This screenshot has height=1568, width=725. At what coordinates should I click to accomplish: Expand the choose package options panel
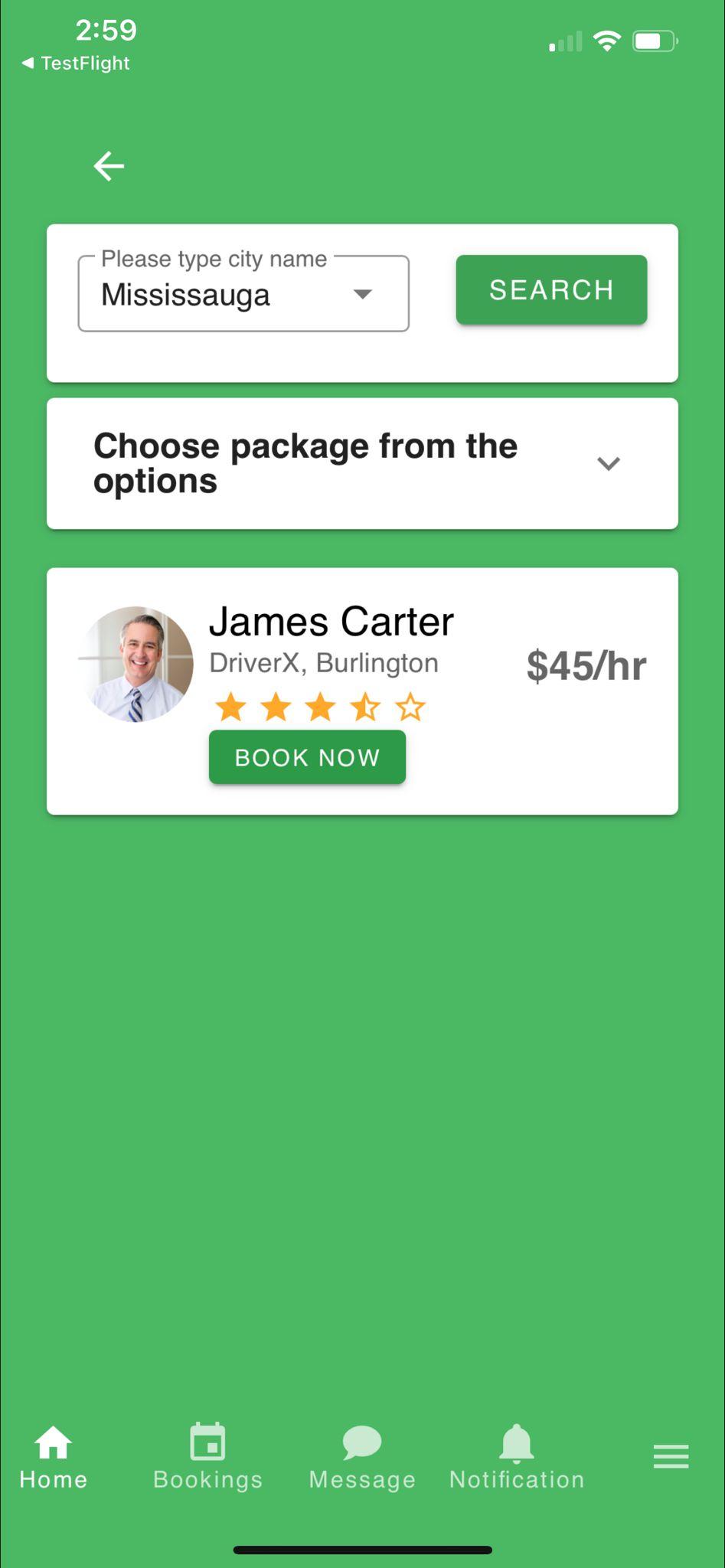(362, 463)
